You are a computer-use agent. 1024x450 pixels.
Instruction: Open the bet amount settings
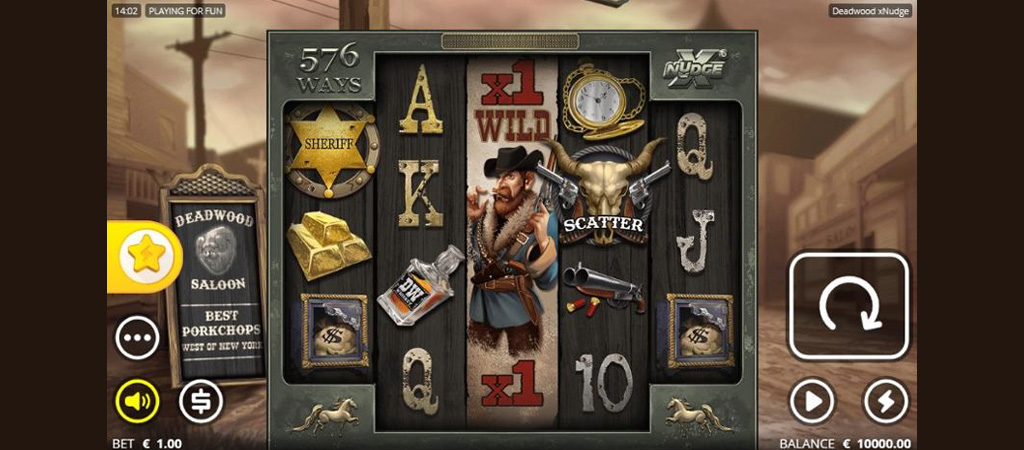pos(200,402)
